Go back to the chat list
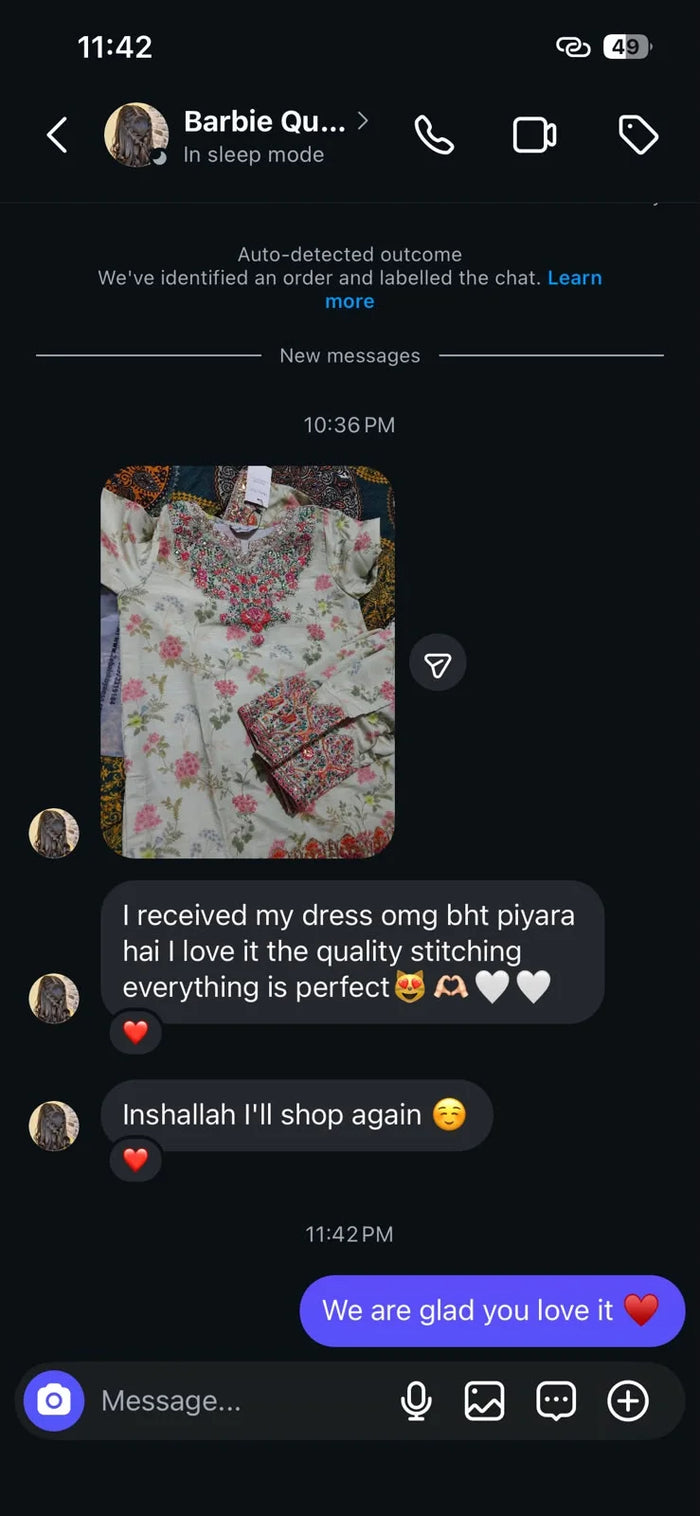700x1516 pixels. 57,135
